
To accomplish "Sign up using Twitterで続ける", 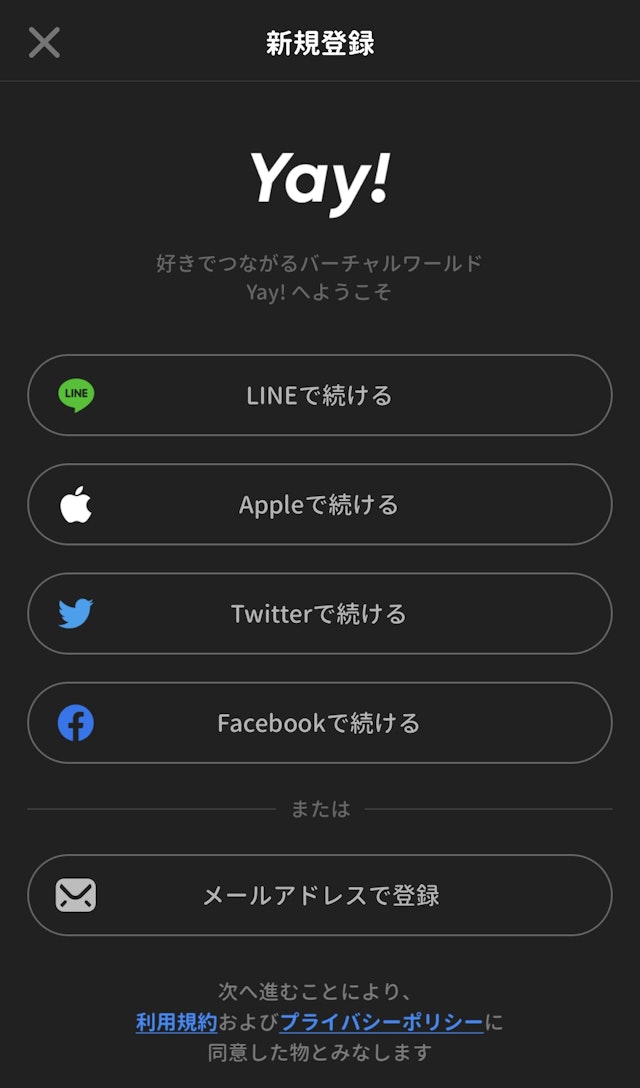I will (319, 613).
